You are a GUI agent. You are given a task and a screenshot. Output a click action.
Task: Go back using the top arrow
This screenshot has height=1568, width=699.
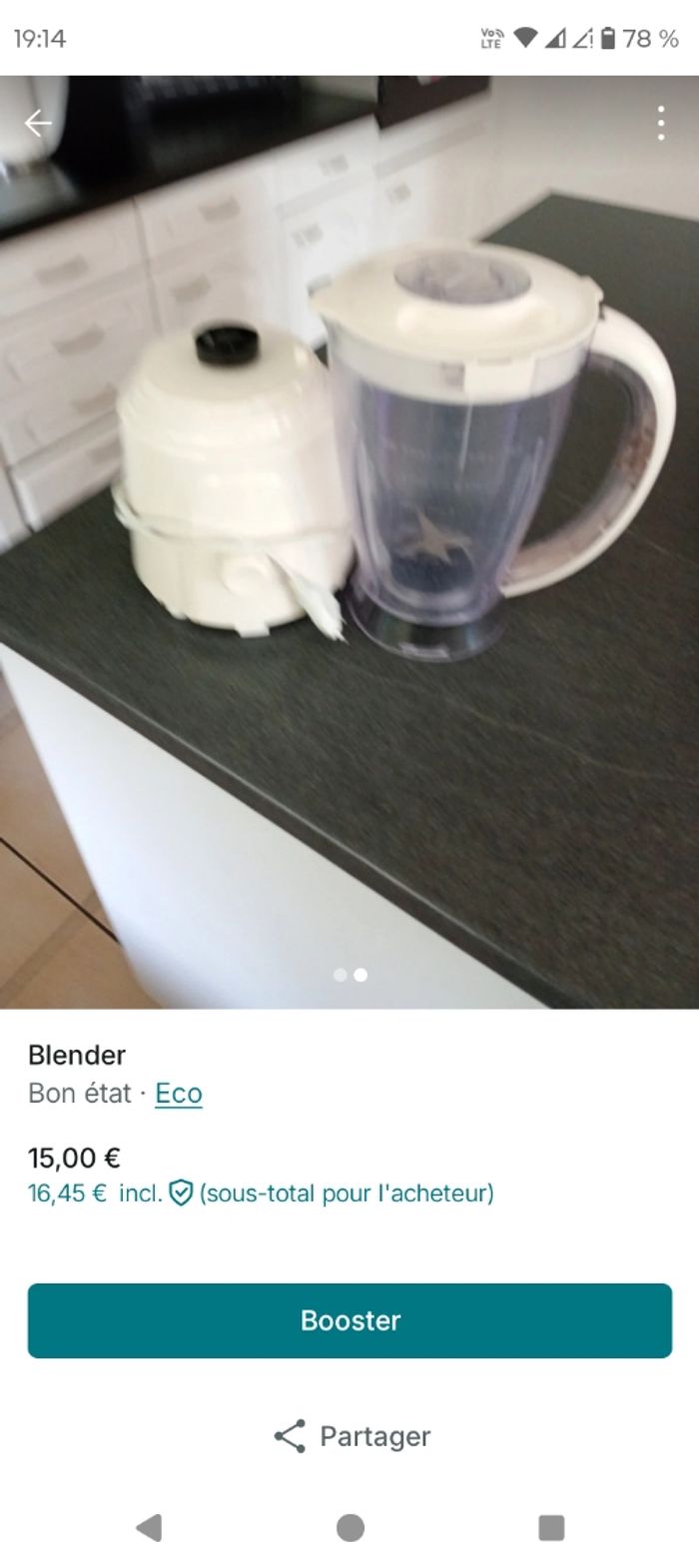[x=38, y=123]
